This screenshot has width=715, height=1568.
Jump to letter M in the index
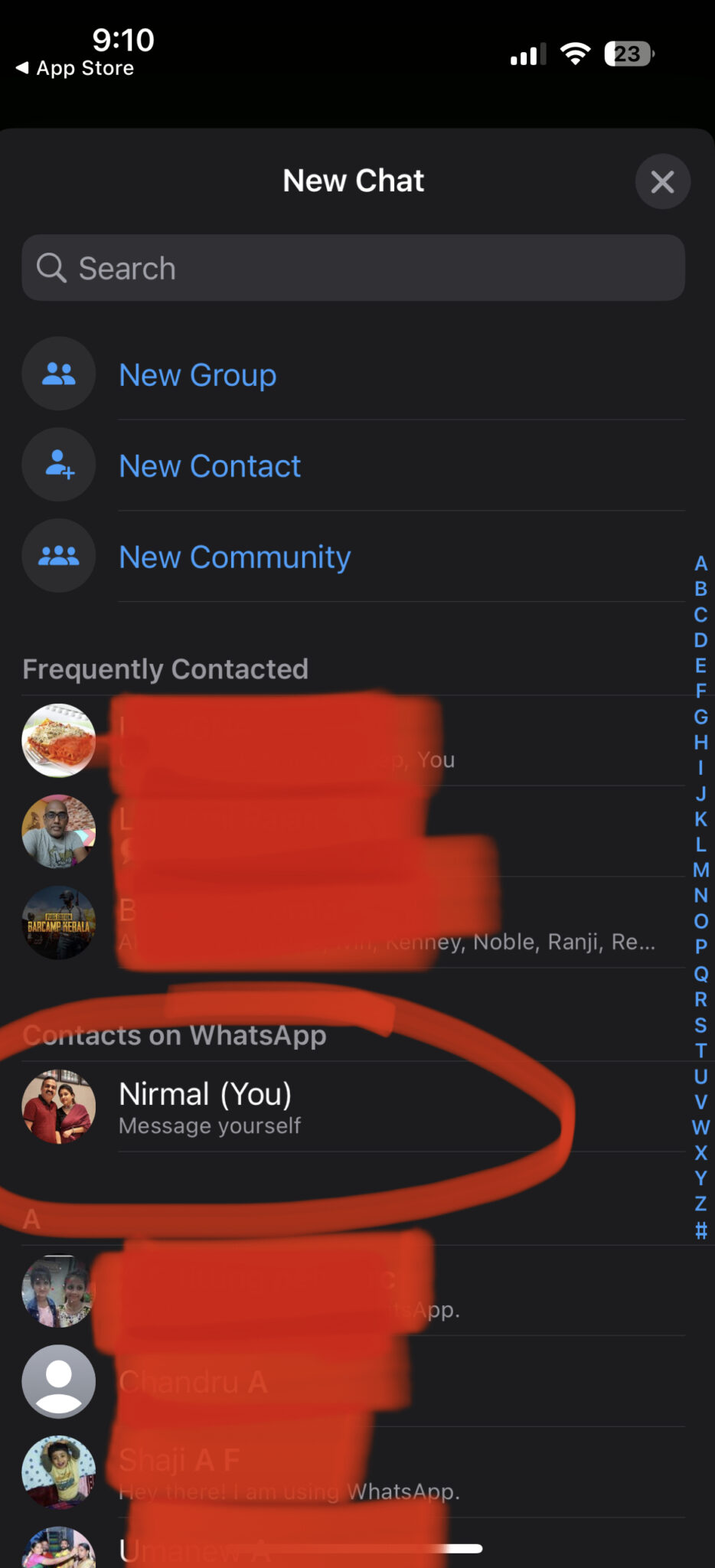tap(700, 870)
